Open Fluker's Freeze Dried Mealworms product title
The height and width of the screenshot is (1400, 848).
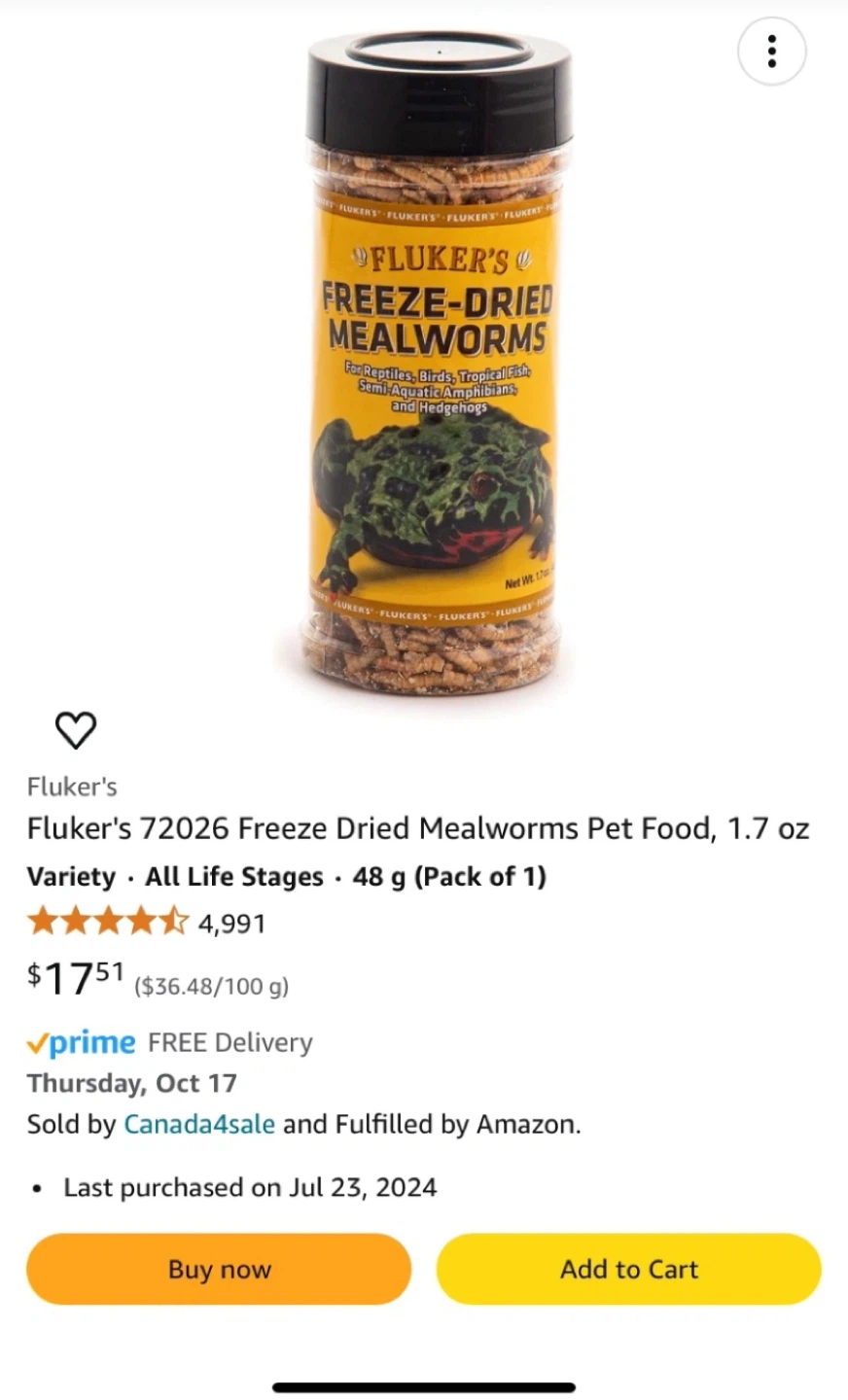click(418, 828)
